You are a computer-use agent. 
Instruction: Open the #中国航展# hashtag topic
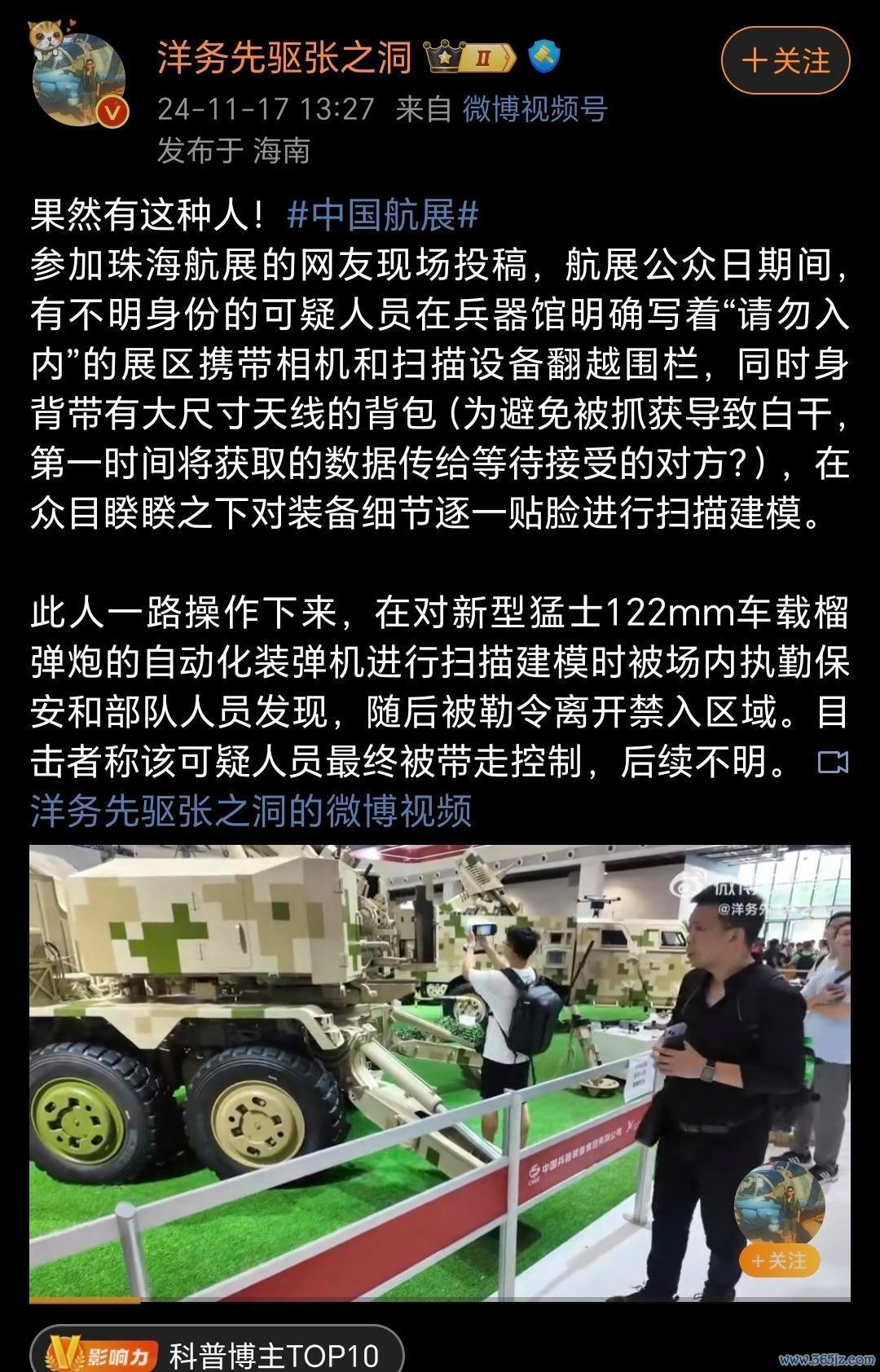[382, 215]
